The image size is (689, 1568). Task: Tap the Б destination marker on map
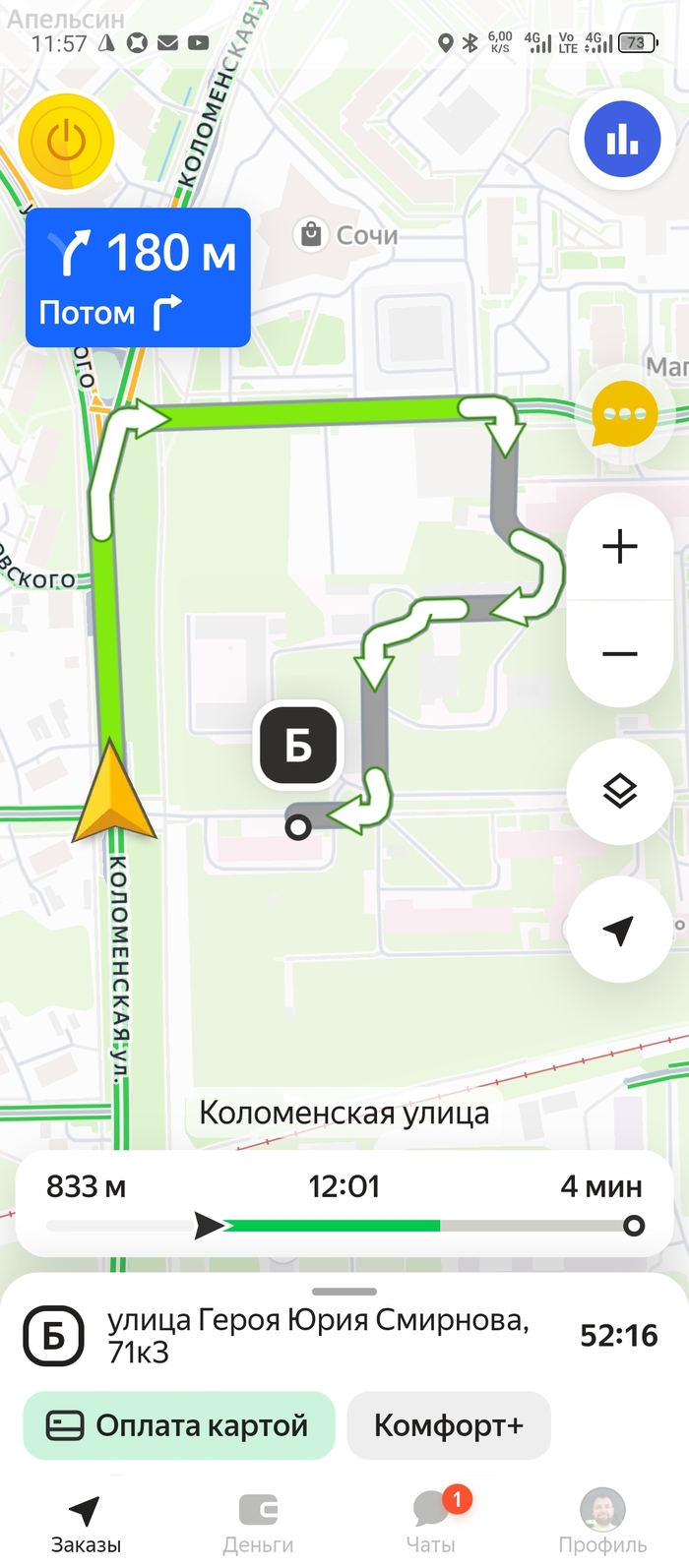tap(297, 746)
